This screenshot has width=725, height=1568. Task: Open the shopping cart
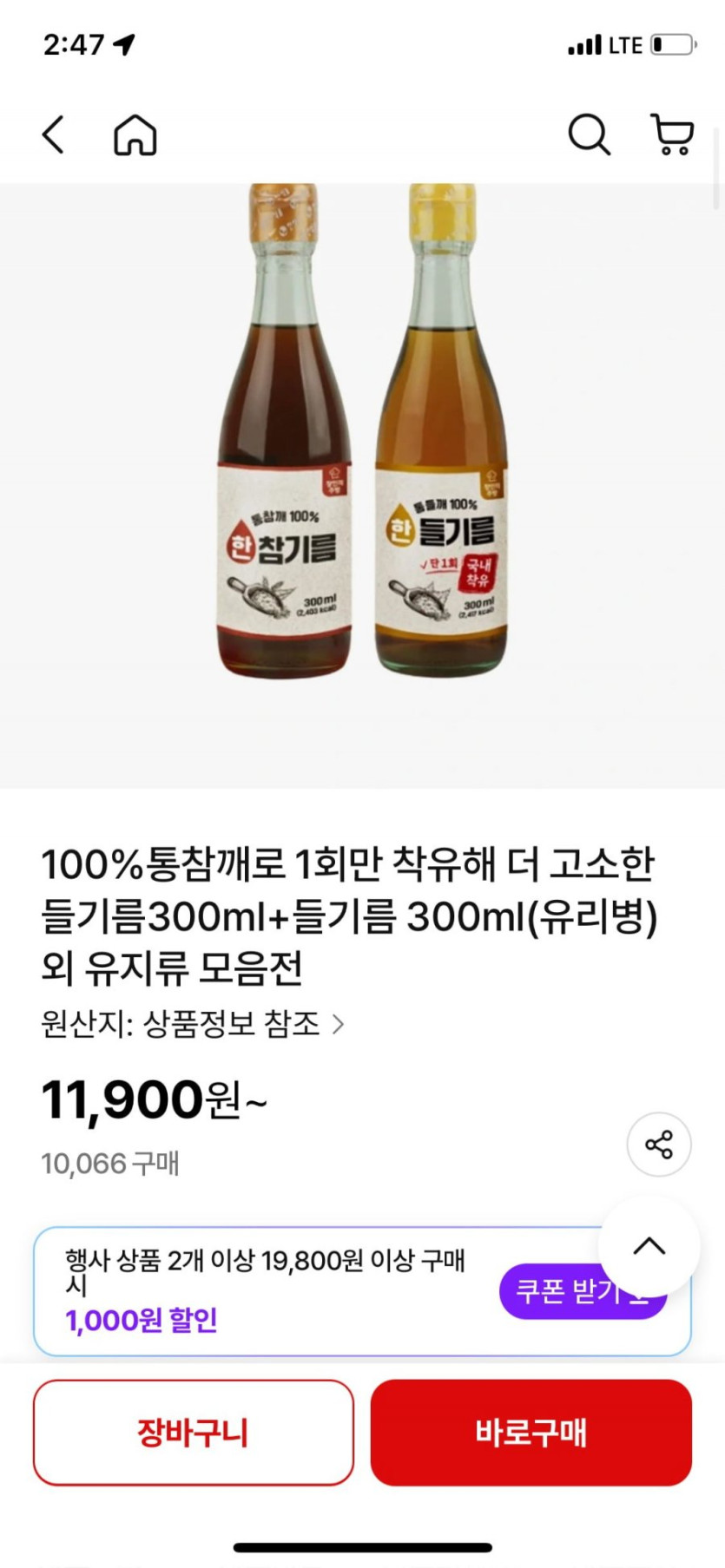point(672,135)
